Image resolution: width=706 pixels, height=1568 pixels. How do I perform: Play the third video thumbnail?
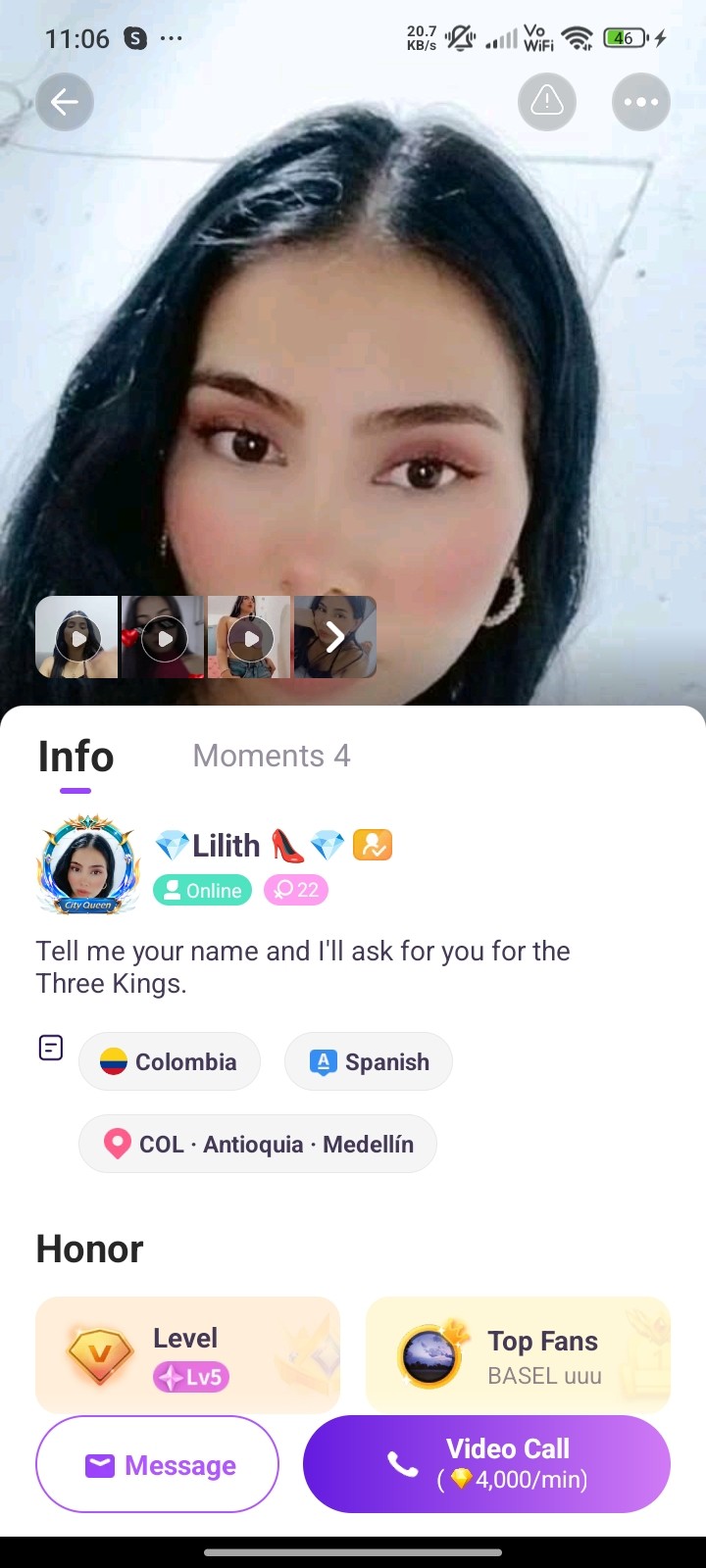tap(249, 637)
